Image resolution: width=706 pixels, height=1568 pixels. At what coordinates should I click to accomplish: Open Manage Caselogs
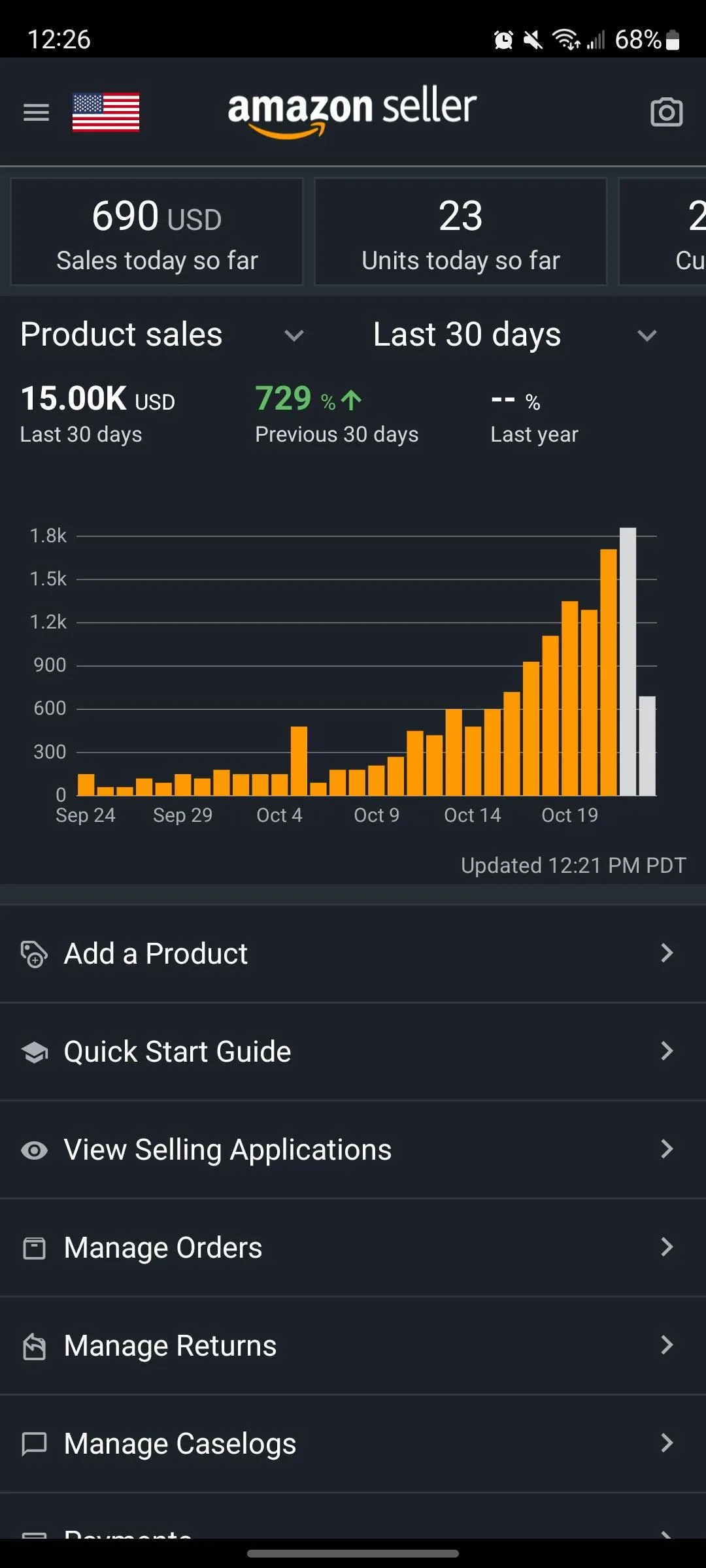pyautogui.click(x=353, y=1444)
